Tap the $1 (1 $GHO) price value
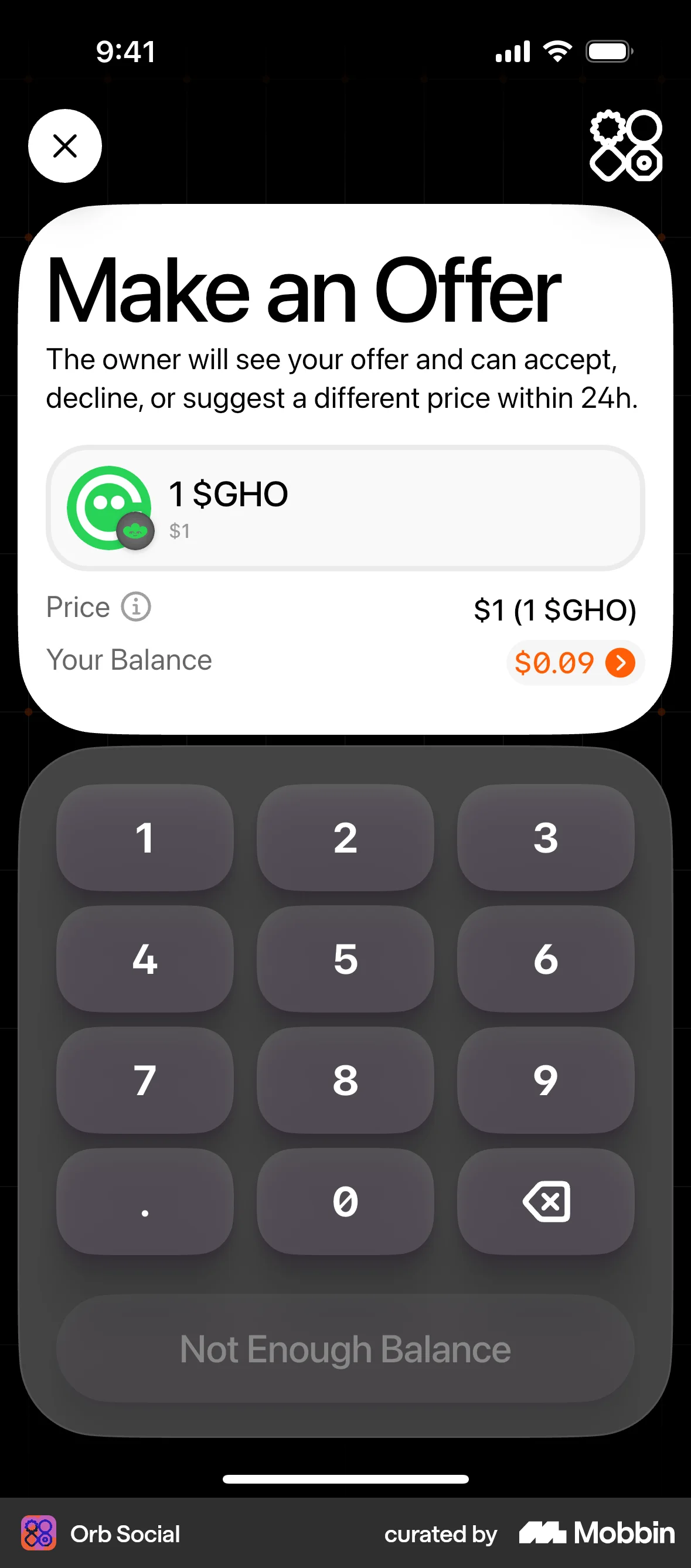The width and height of the screenshot is (691, 1568). tap(555, 609)
